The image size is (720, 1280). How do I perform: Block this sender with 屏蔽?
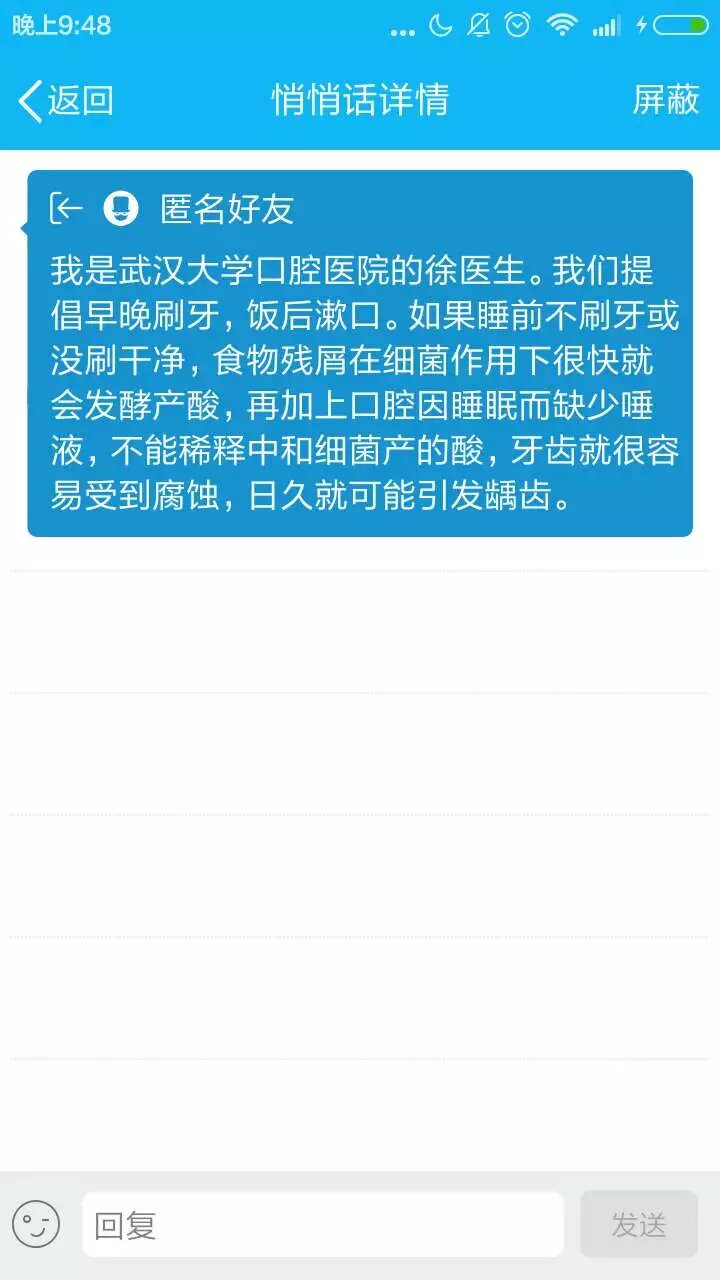[665, 101]
